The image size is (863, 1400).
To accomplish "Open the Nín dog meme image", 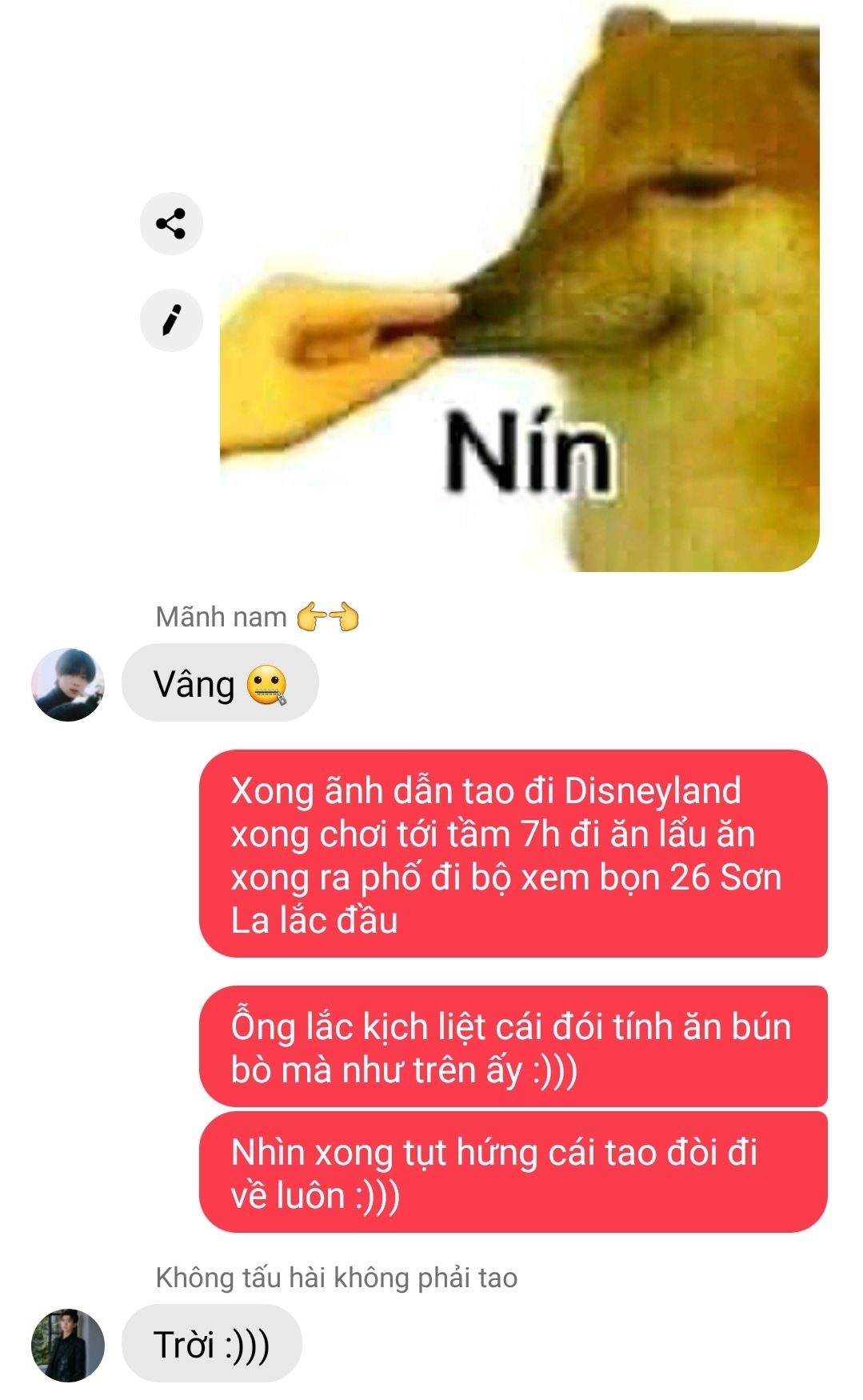I will tap(520, 286).
